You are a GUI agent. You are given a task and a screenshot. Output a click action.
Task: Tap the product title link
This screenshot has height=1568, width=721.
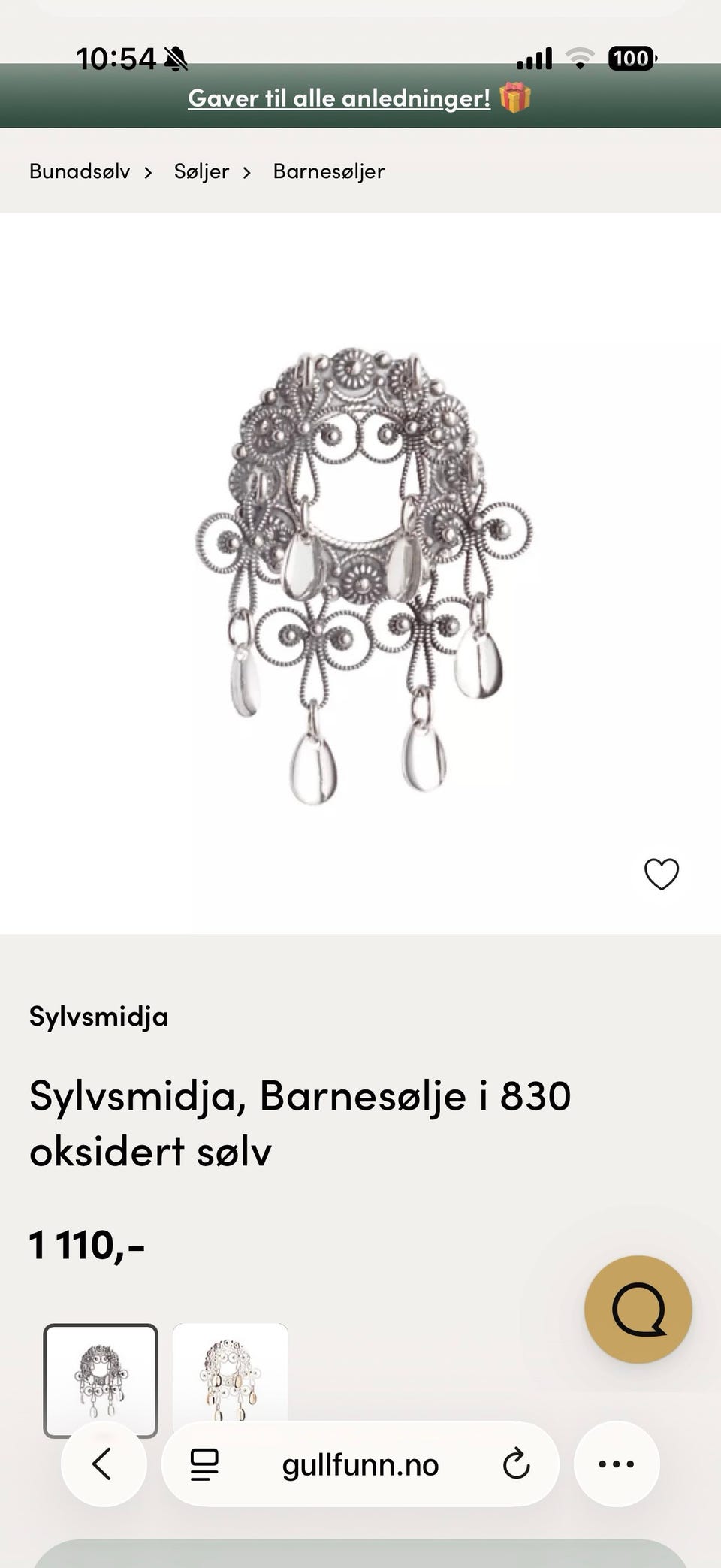[x=300, y=1119]
